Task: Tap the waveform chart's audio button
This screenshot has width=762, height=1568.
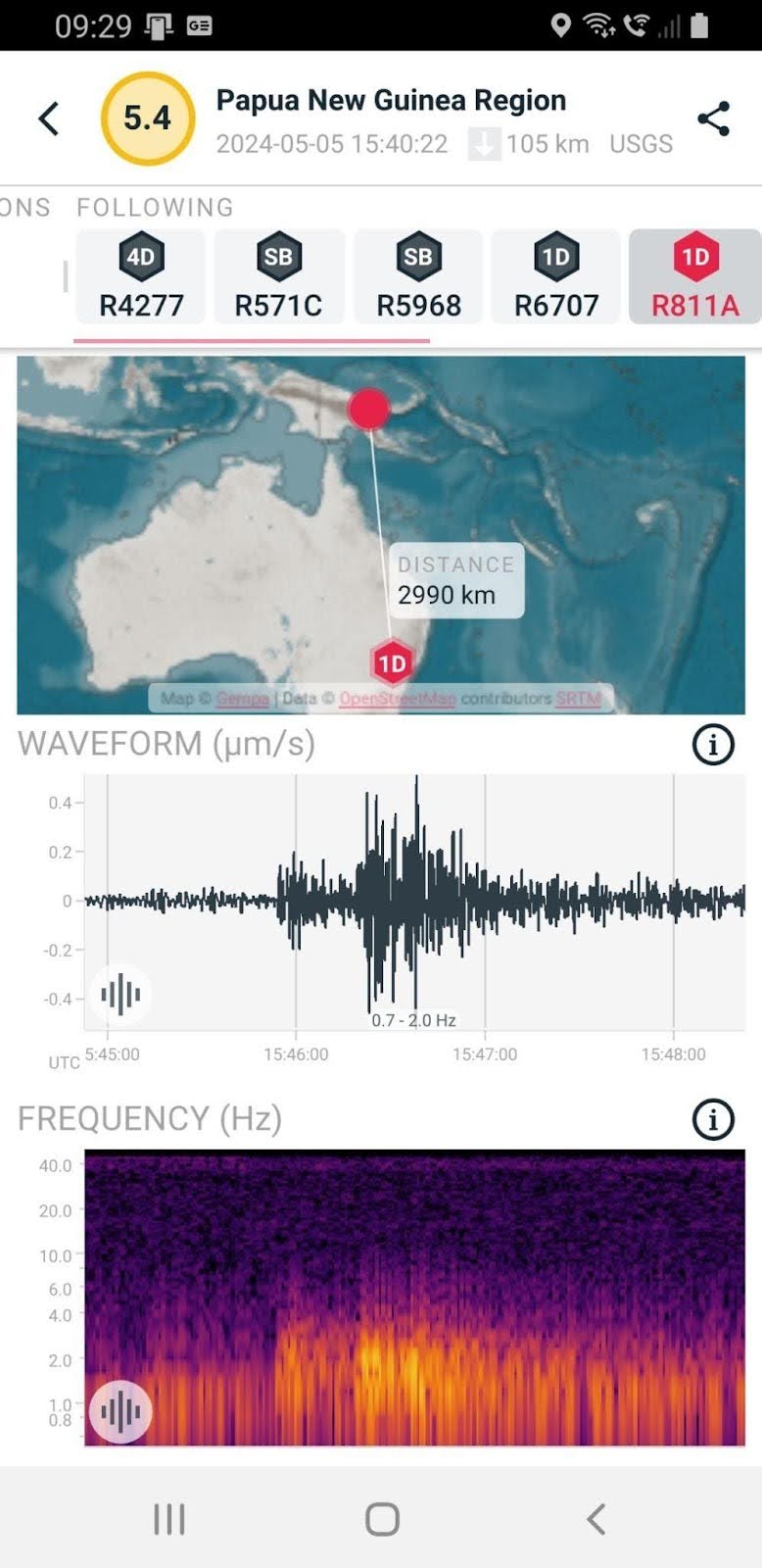Action: 120,995
